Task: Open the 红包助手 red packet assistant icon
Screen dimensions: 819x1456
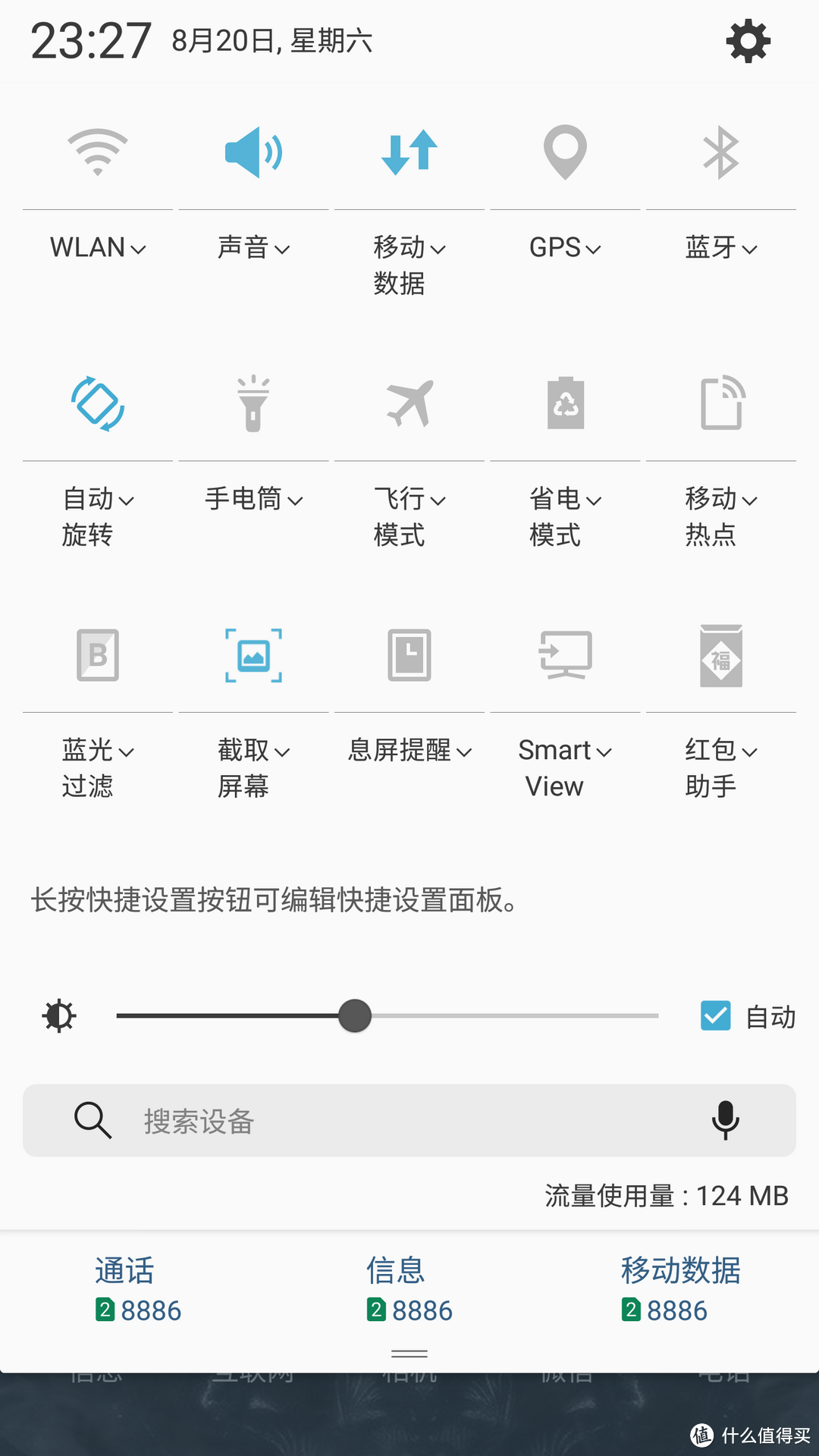Action: (720, 656)
